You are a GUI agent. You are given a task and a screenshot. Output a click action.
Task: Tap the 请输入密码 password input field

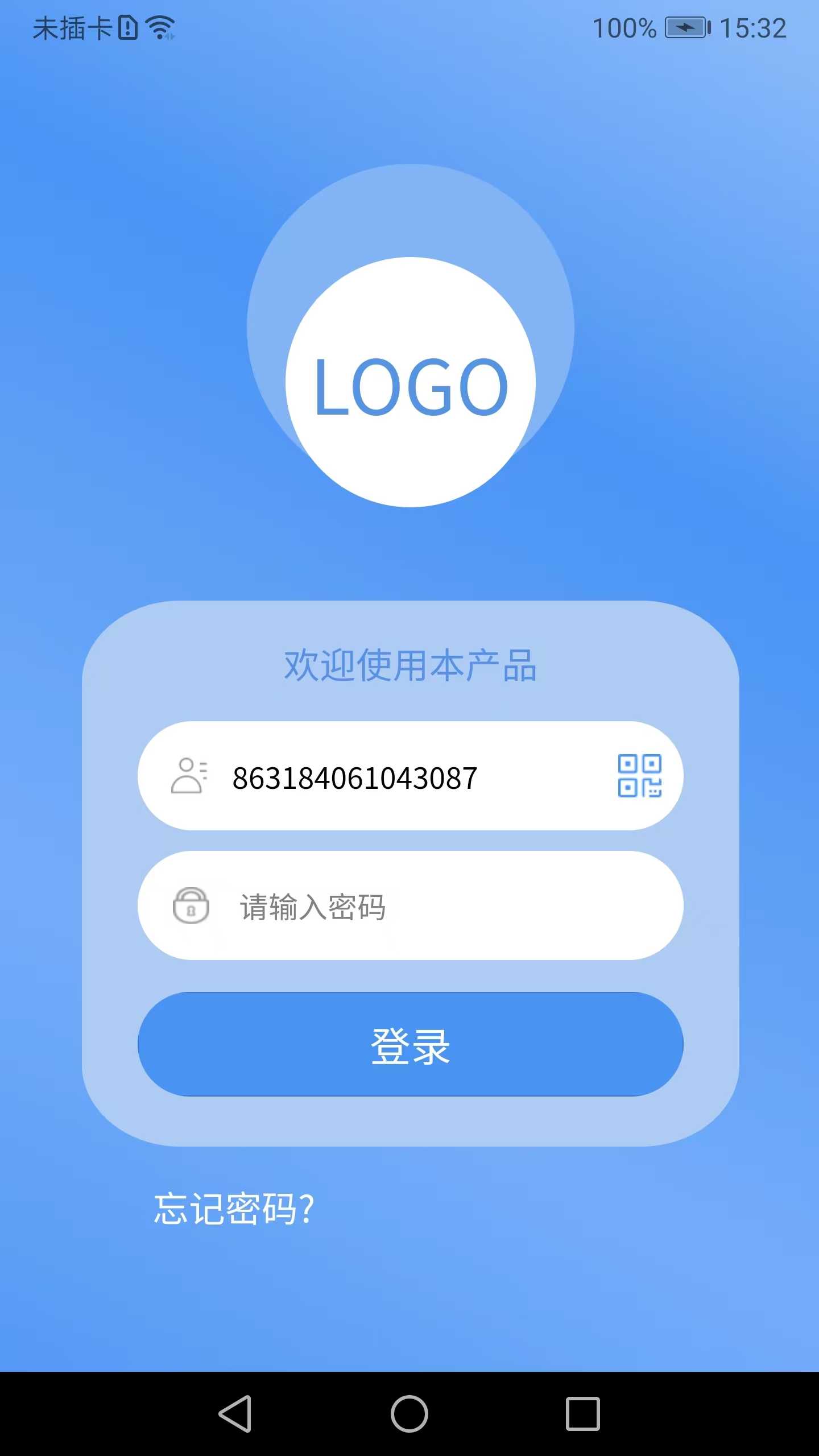click(x=398, y=906)
